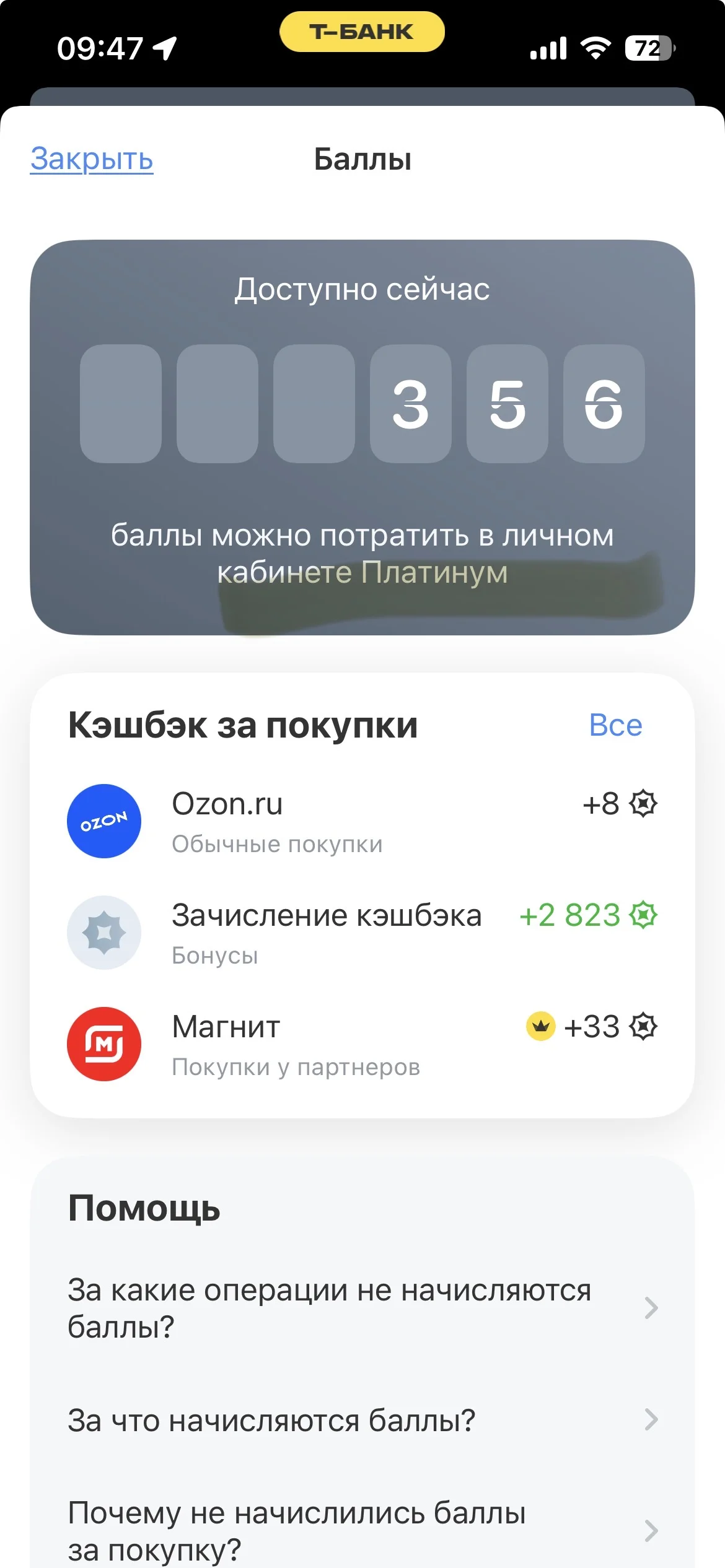Viewport: 725px width, 1568px height.
Task: Close the Баллы sheet via Закрыть
Action: click(x=92, y=159)
